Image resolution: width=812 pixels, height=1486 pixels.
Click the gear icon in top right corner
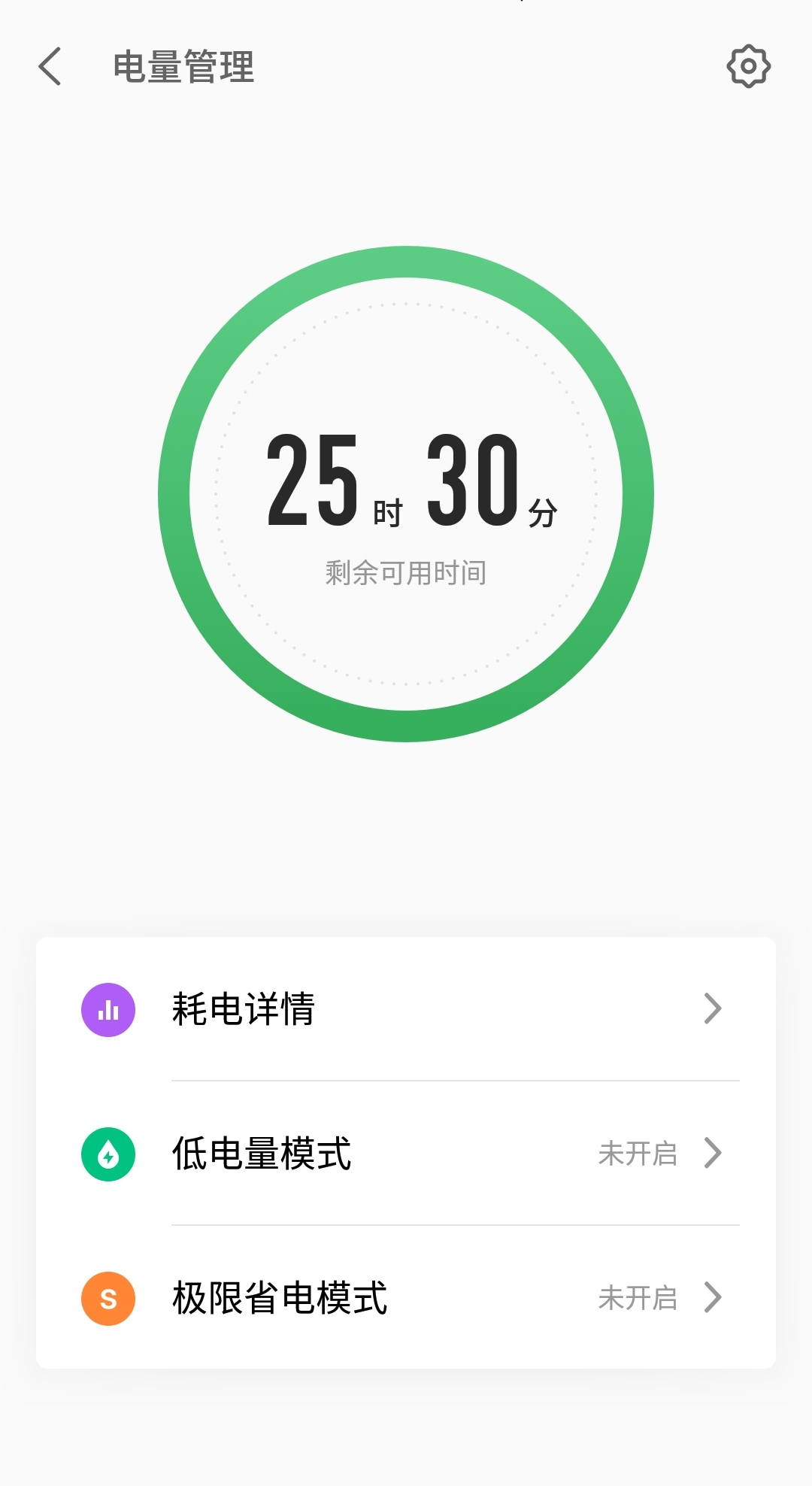[749, 66]
